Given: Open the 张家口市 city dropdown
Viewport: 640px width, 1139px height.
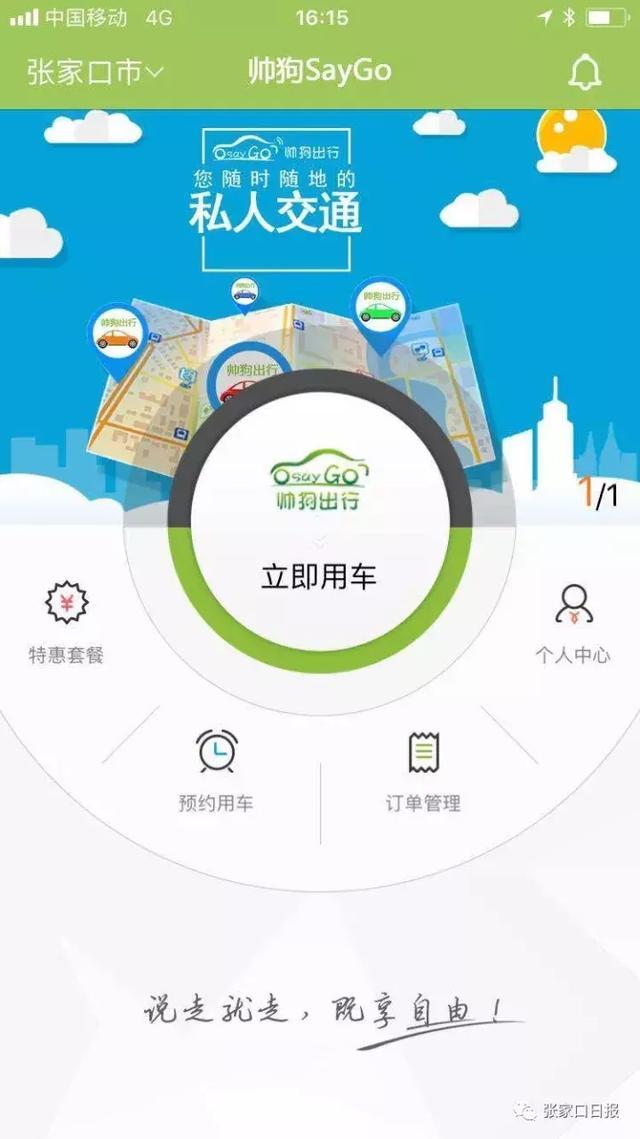Looking at the screenshot, I should [x=95, y=72].
